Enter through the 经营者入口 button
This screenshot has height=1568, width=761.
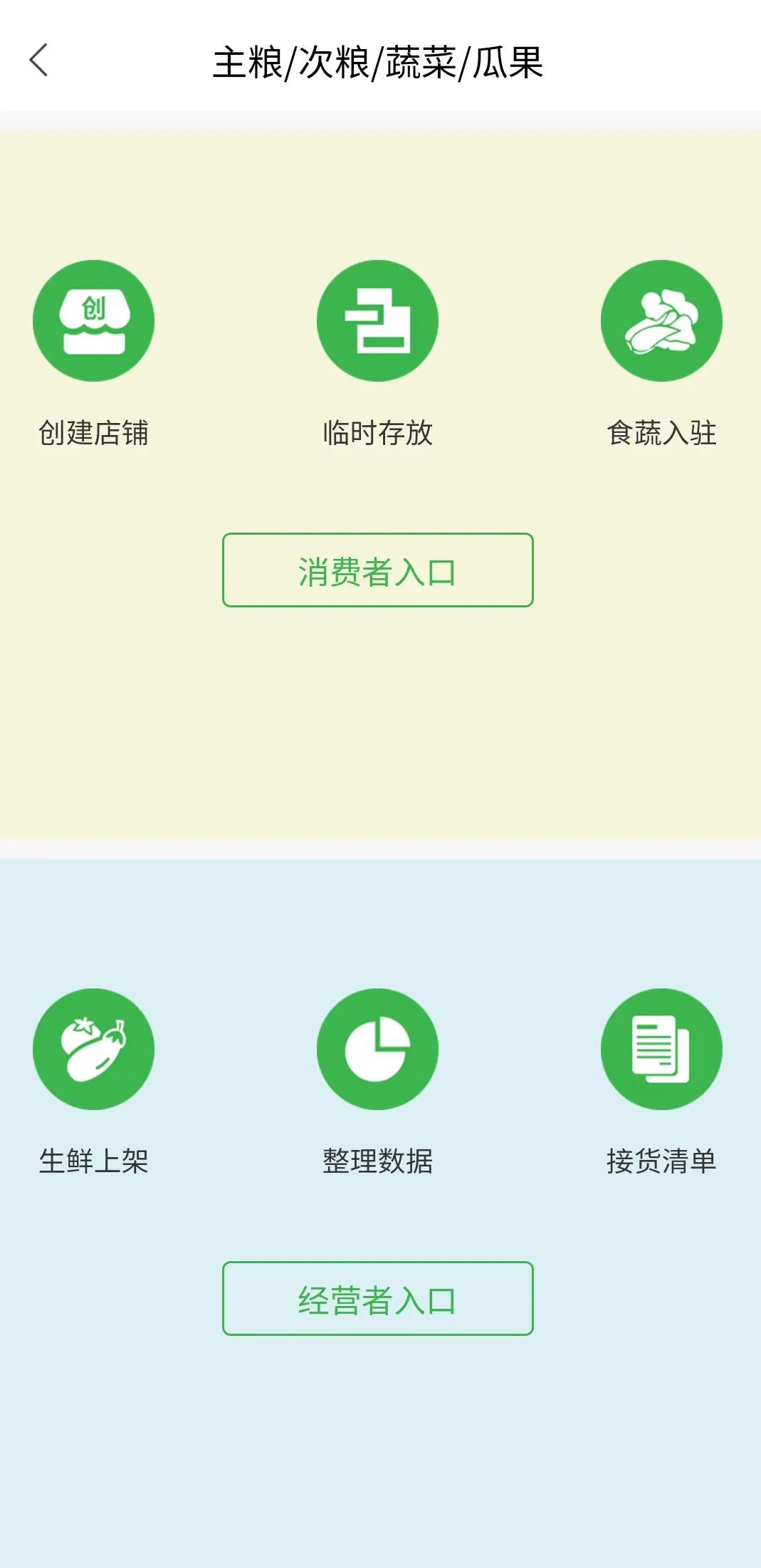(377, 1299)
